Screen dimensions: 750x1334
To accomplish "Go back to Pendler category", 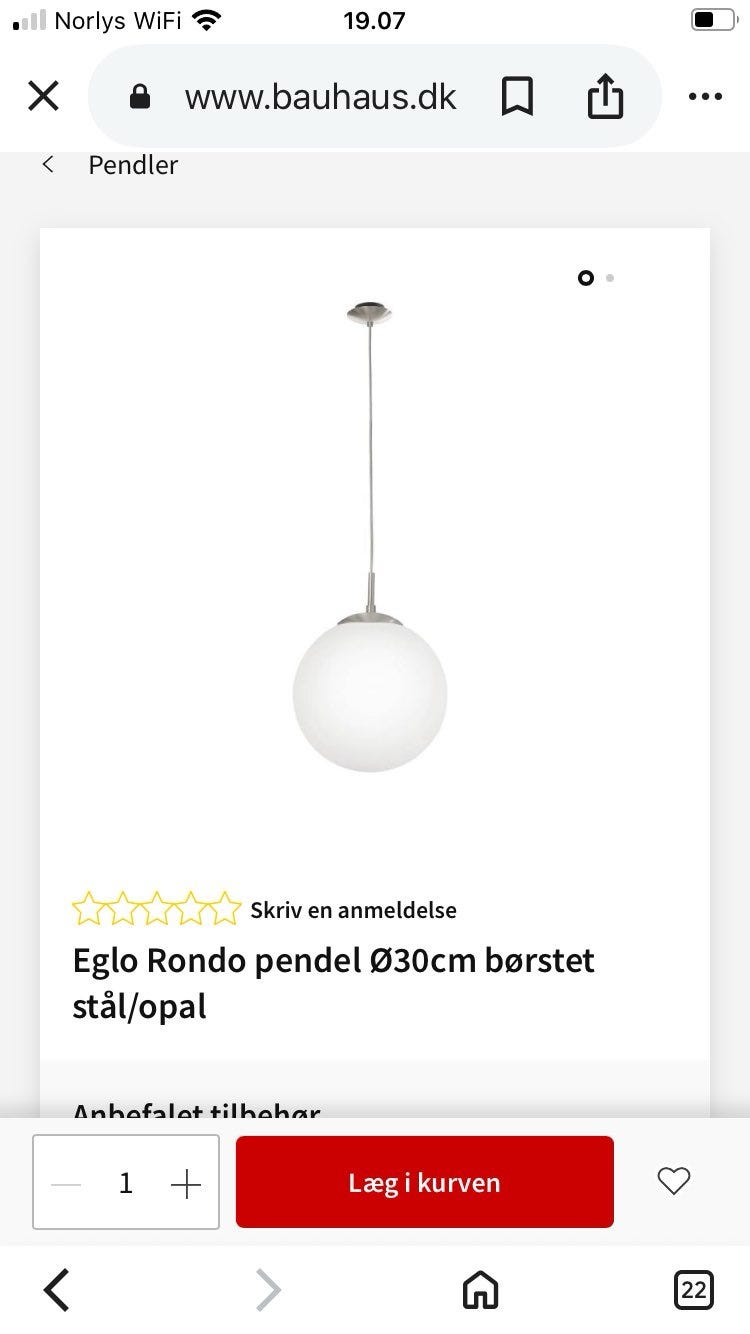I will coord(110,165).
